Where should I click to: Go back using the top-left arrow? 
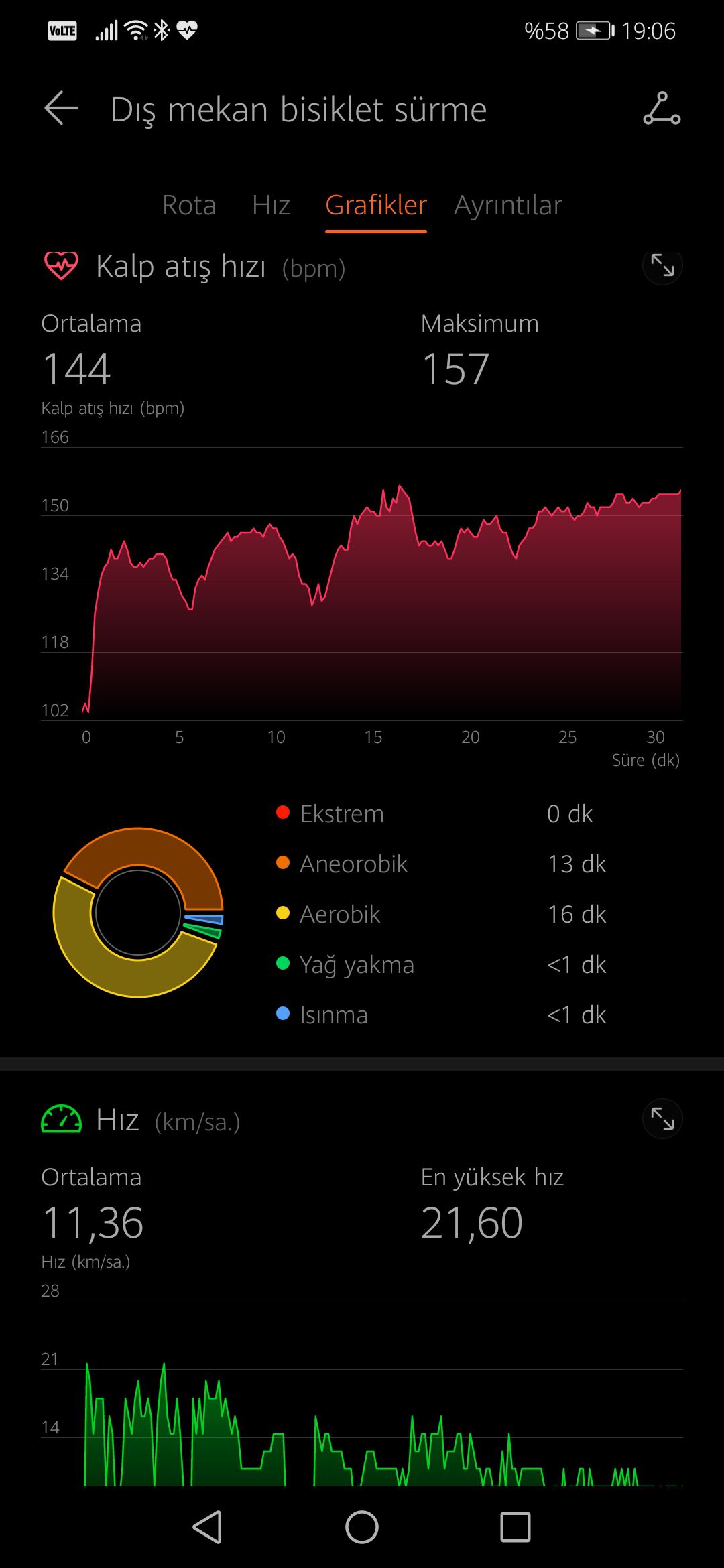click(x=62, y=109)
